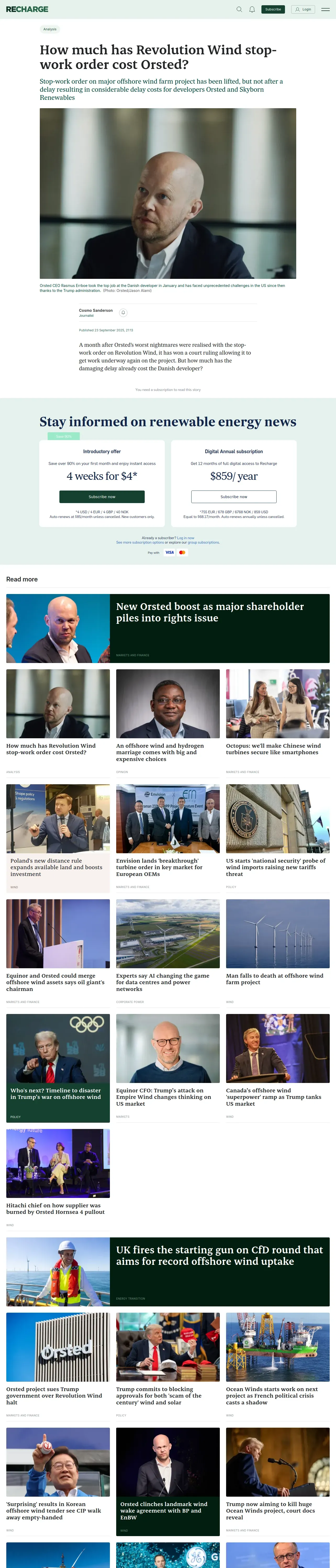Open the hamburger menu
This screenshot has height=1568, width=336.
(326, 9)
